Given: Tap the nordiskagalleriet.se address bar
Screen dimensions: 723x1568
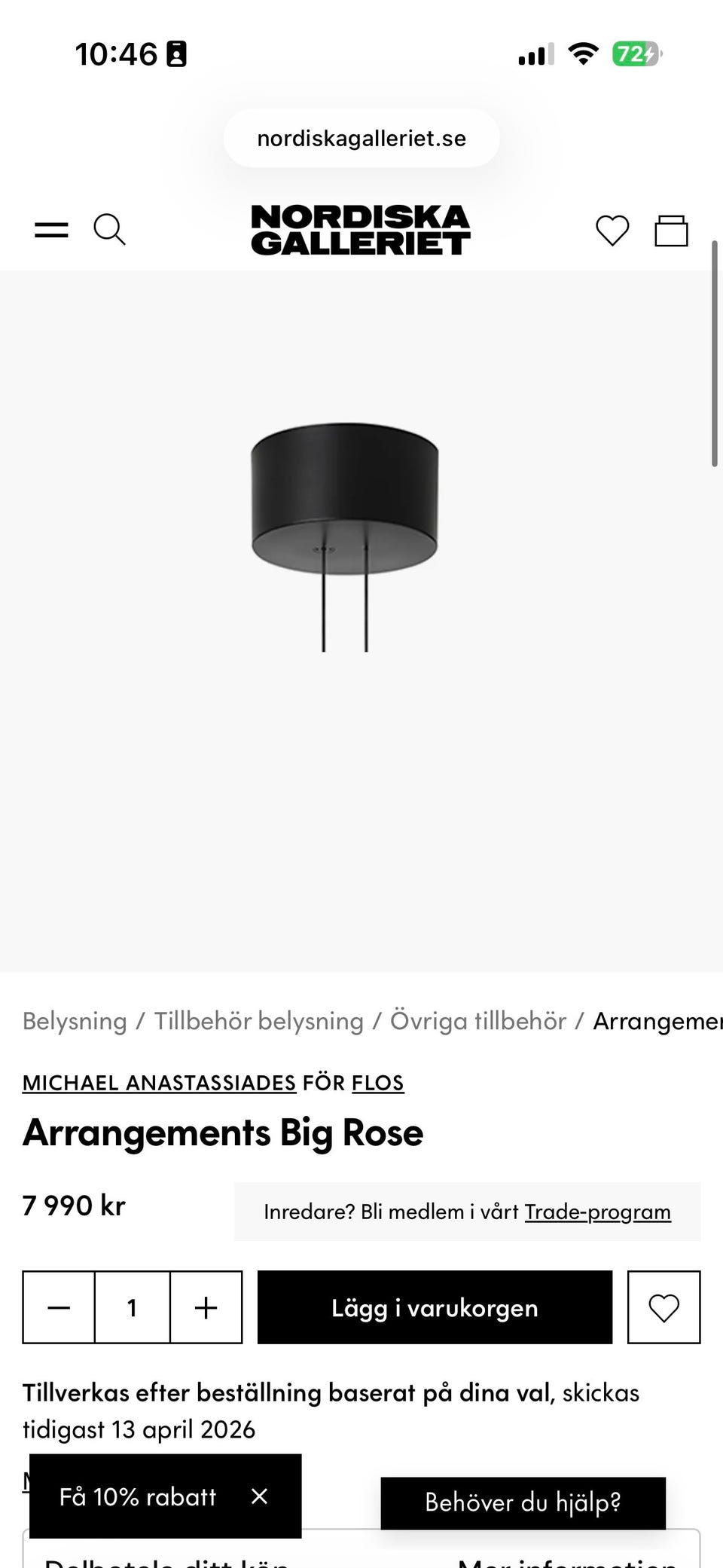Looking at the screenshot, I should point(361,139).
